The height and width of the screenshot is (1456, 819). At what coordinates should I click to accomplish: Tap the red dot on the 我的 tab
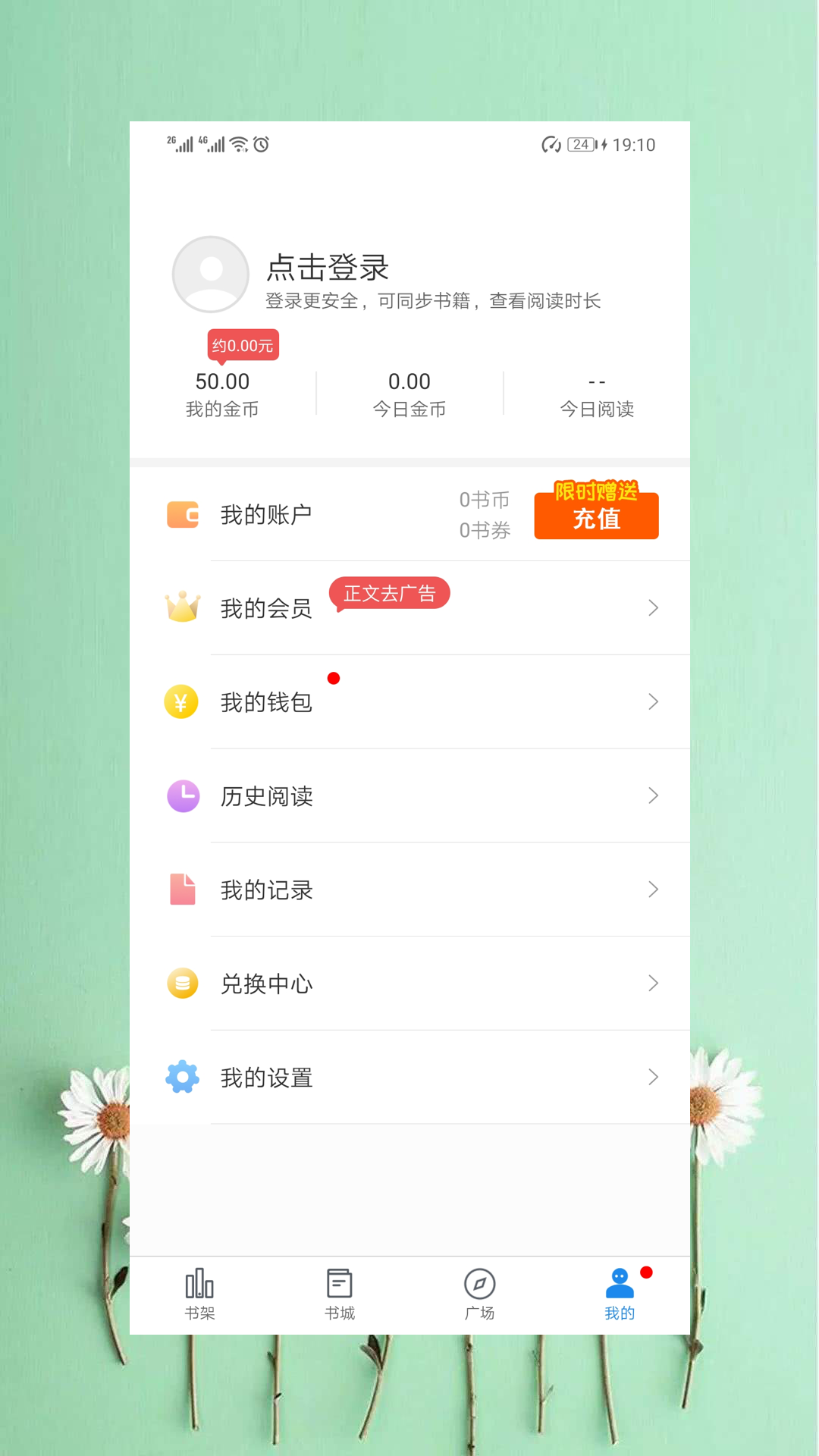[645, 1266]
